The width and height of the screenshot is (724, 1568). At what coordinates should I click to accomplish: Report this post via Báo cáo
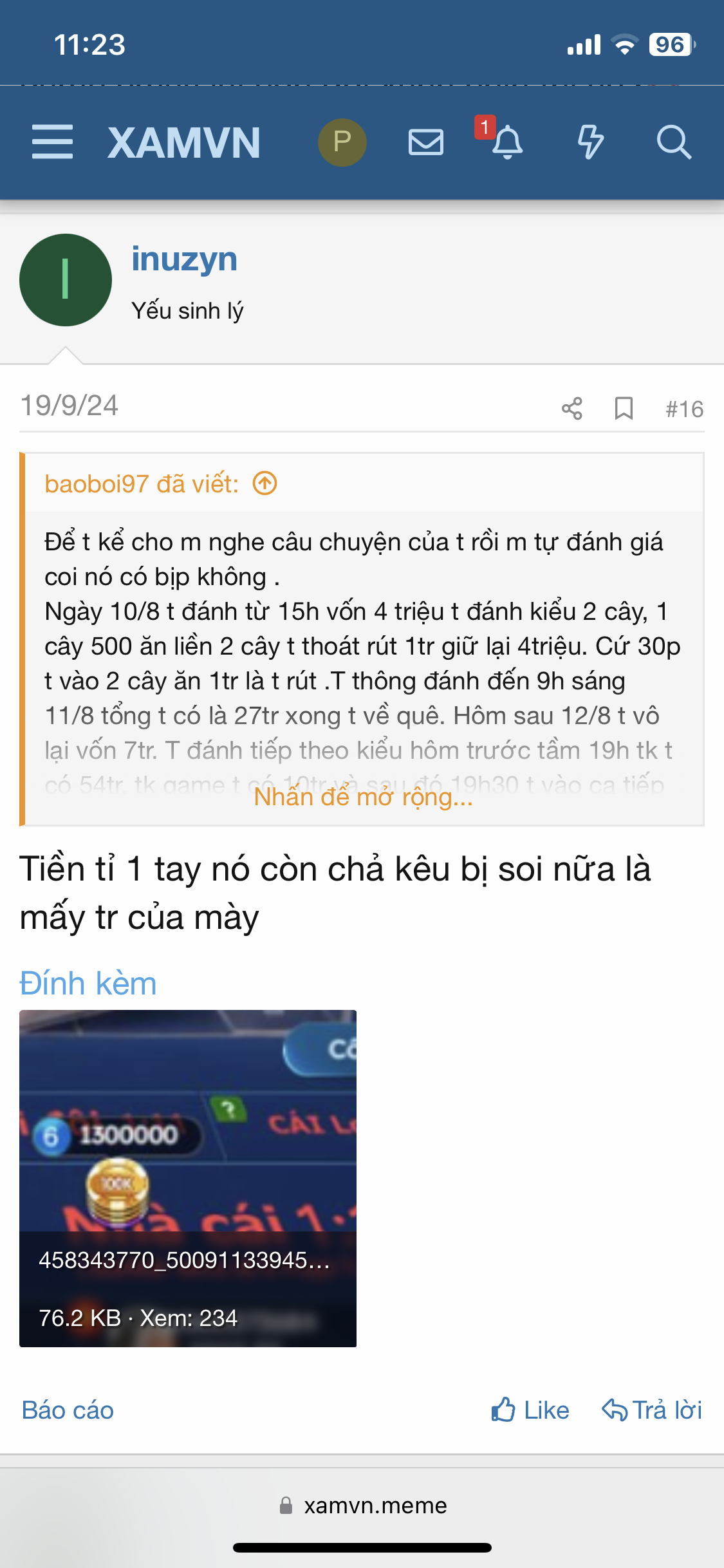pos(68,1410)
